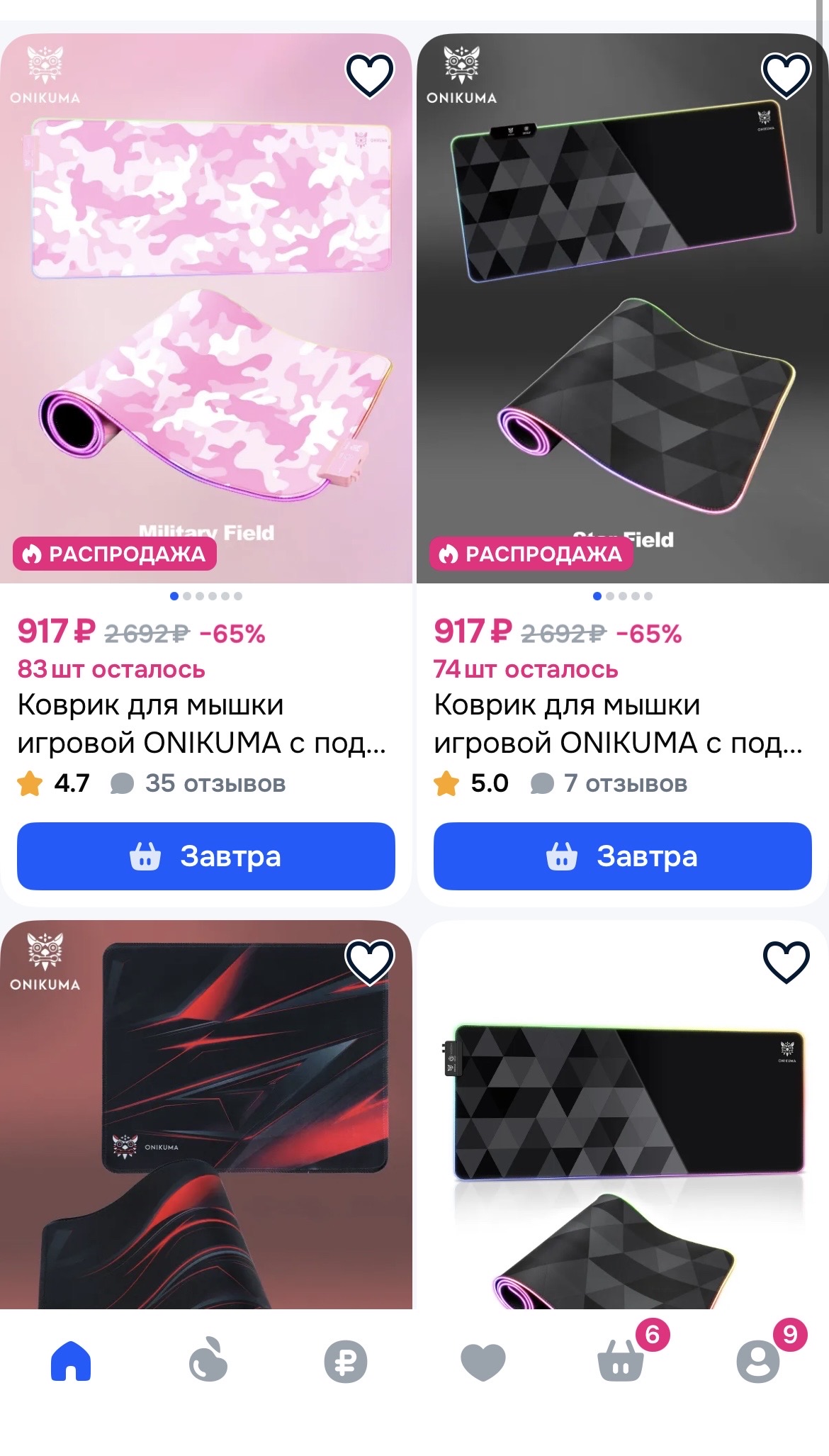Switch to the apple fresh-food tab

click(x=208, y=1362)
